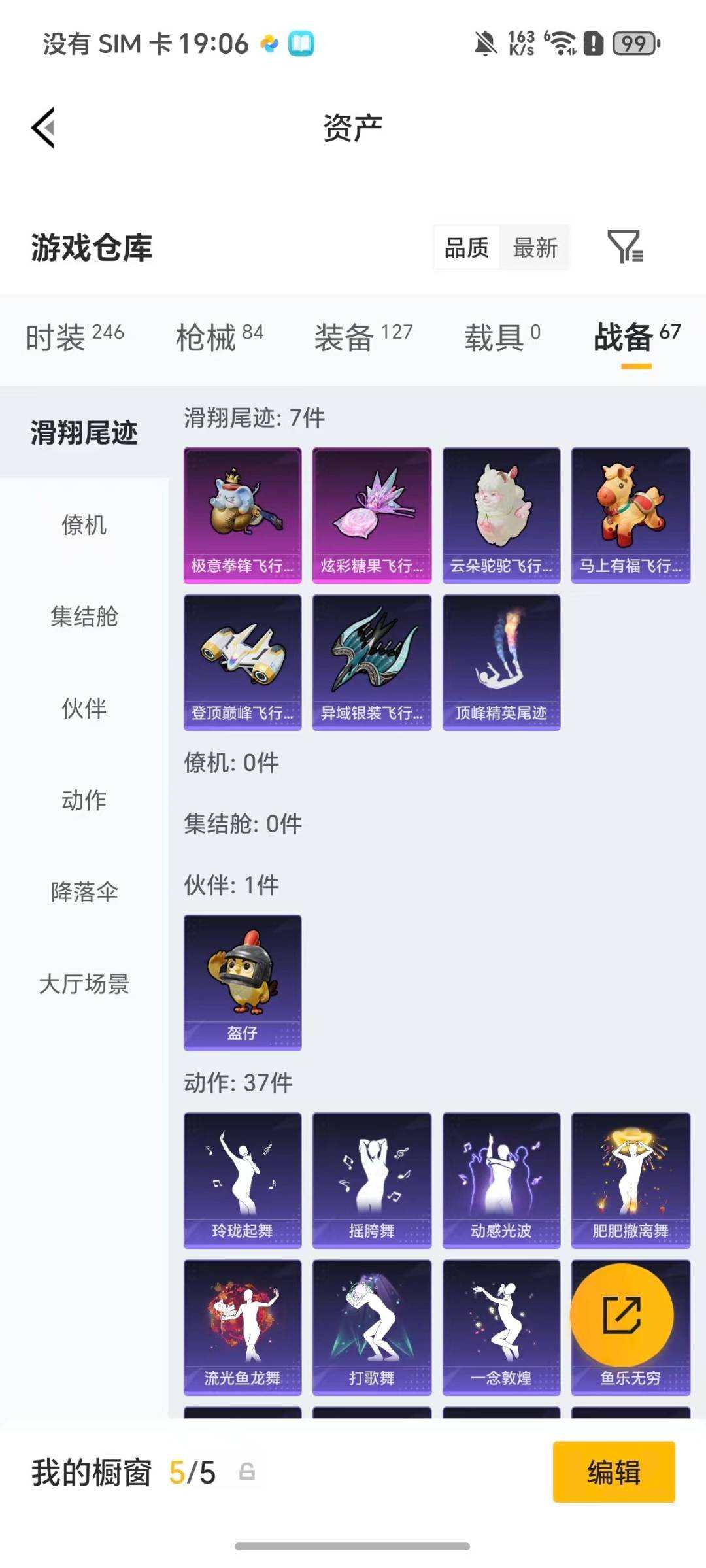Expand the 动作 category in the sidebar
This screenshot has height=1568, width=706.
[x=82, y=799]
